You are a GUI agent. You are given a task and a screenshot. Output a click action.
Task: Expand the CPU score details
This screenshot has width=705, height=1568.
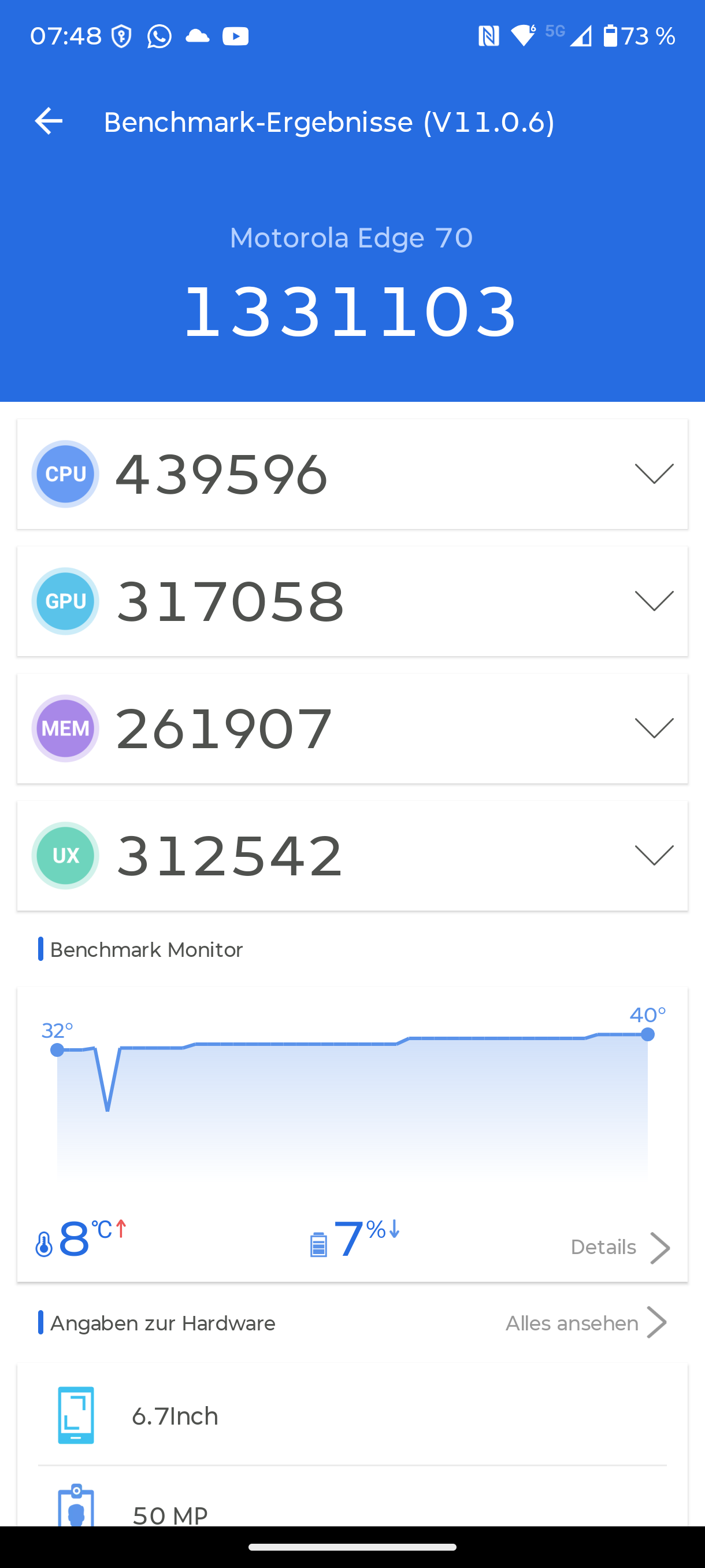(x=654, y=474)
